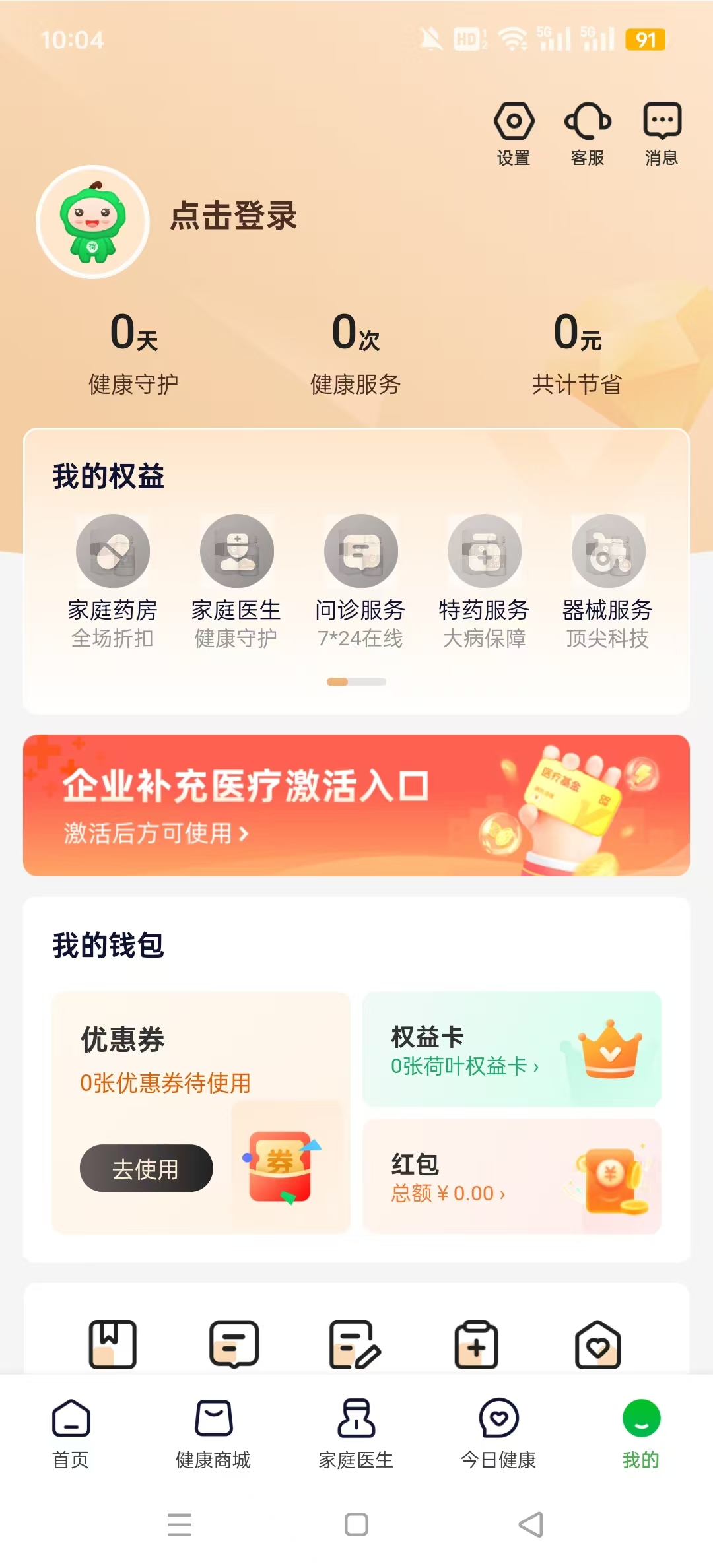
Task: Tap the green mascot avatar image
Action: click(92, 221)
